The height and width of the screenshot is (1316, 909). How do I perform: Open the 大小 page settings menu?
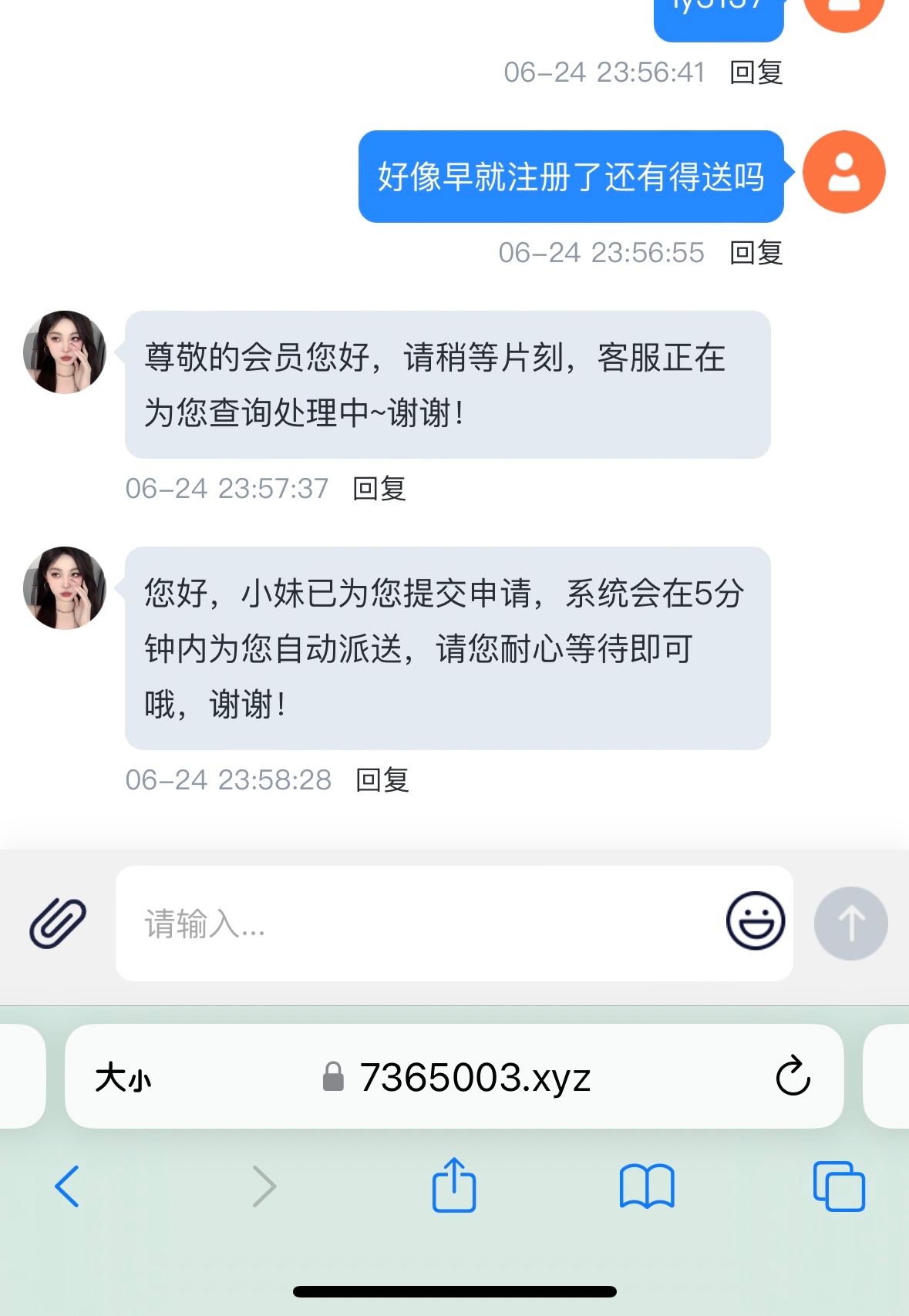(x=123, y=1078)
